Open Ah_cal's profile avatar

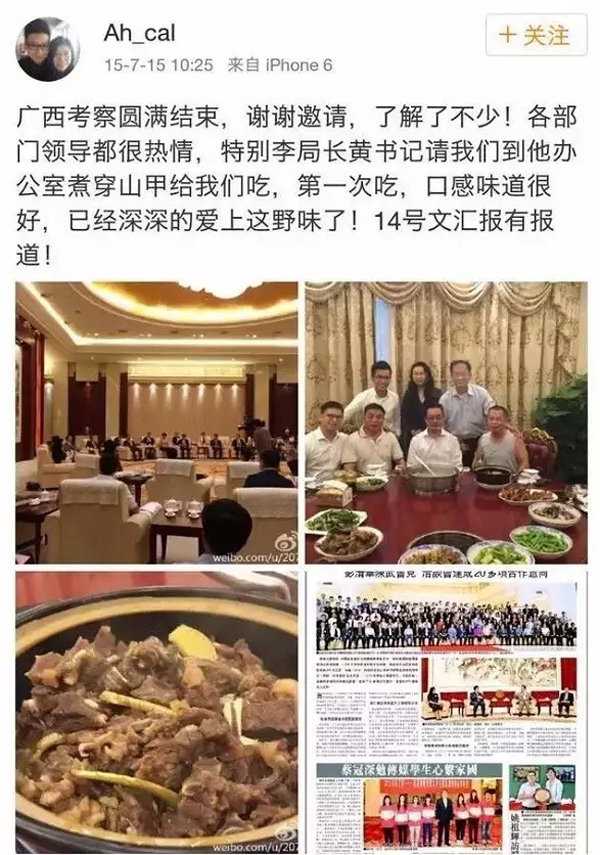point(48,48)
